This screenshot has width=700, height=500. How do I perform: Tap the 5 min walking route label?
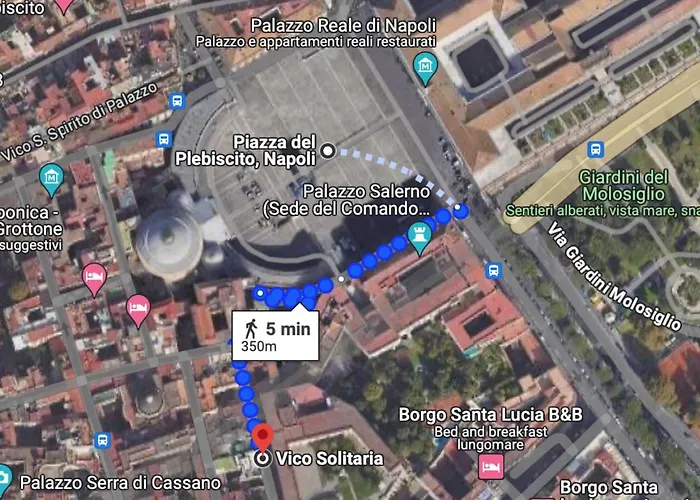pos(275,334)
